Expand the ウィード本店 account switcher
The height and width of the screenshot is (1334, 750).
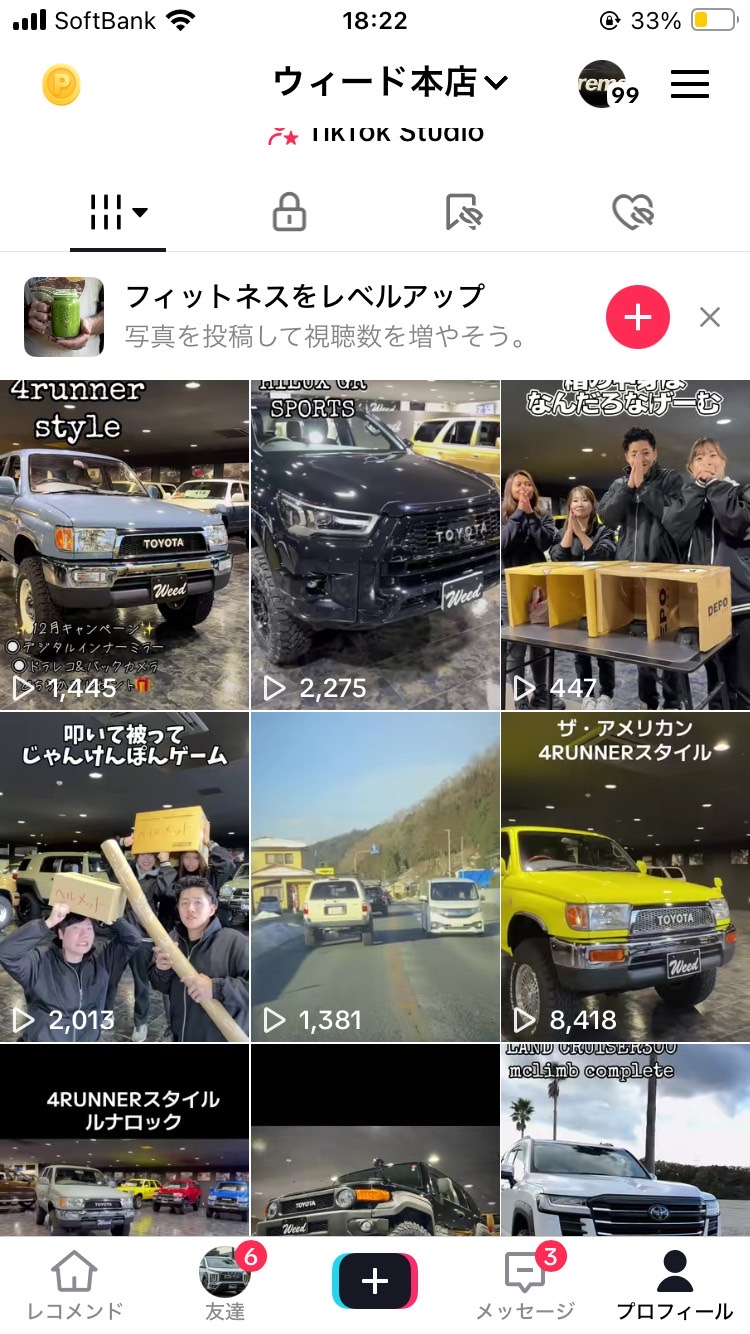click(390, 83)
